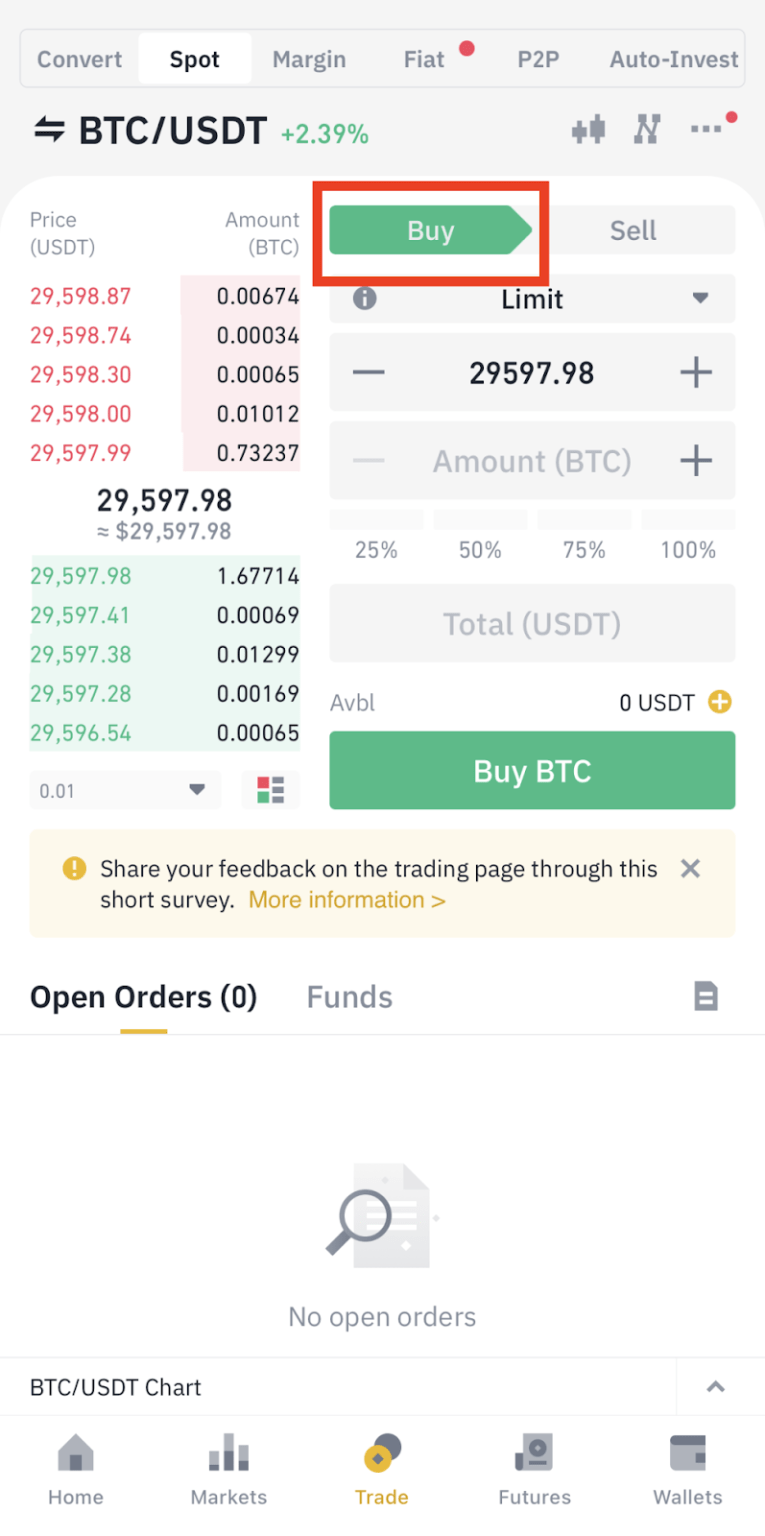Open the candlestick chart view icon
The height and width of the screenshot is (1536, 765).
[588, 128]
